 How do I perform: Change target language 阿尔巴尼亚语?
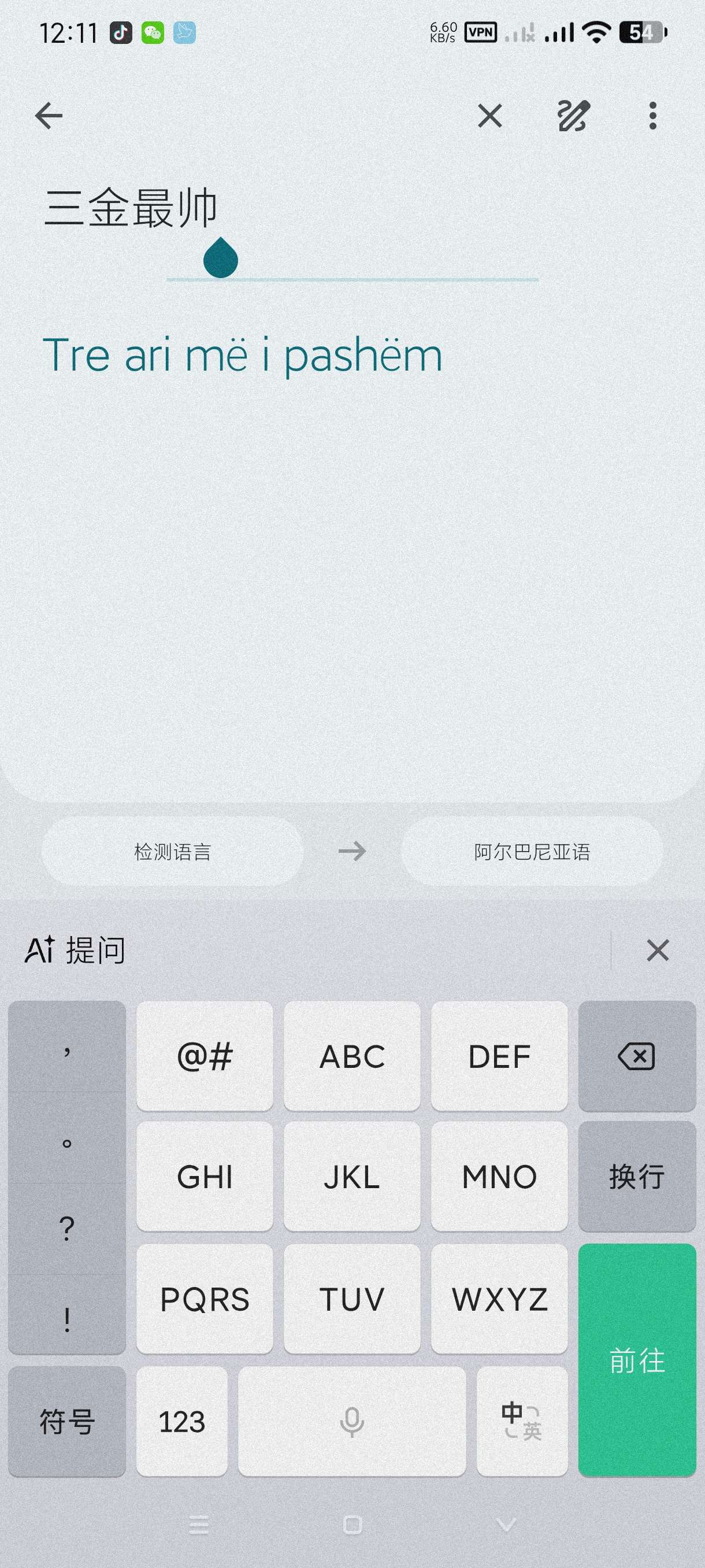tap(532, 851)
